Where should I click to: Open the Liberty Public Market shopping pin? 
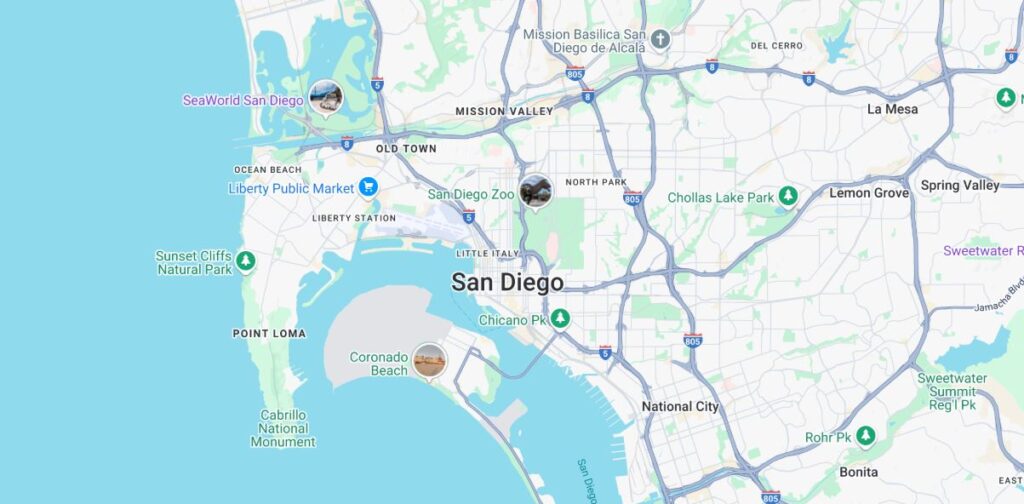click(x=368, y=187)
